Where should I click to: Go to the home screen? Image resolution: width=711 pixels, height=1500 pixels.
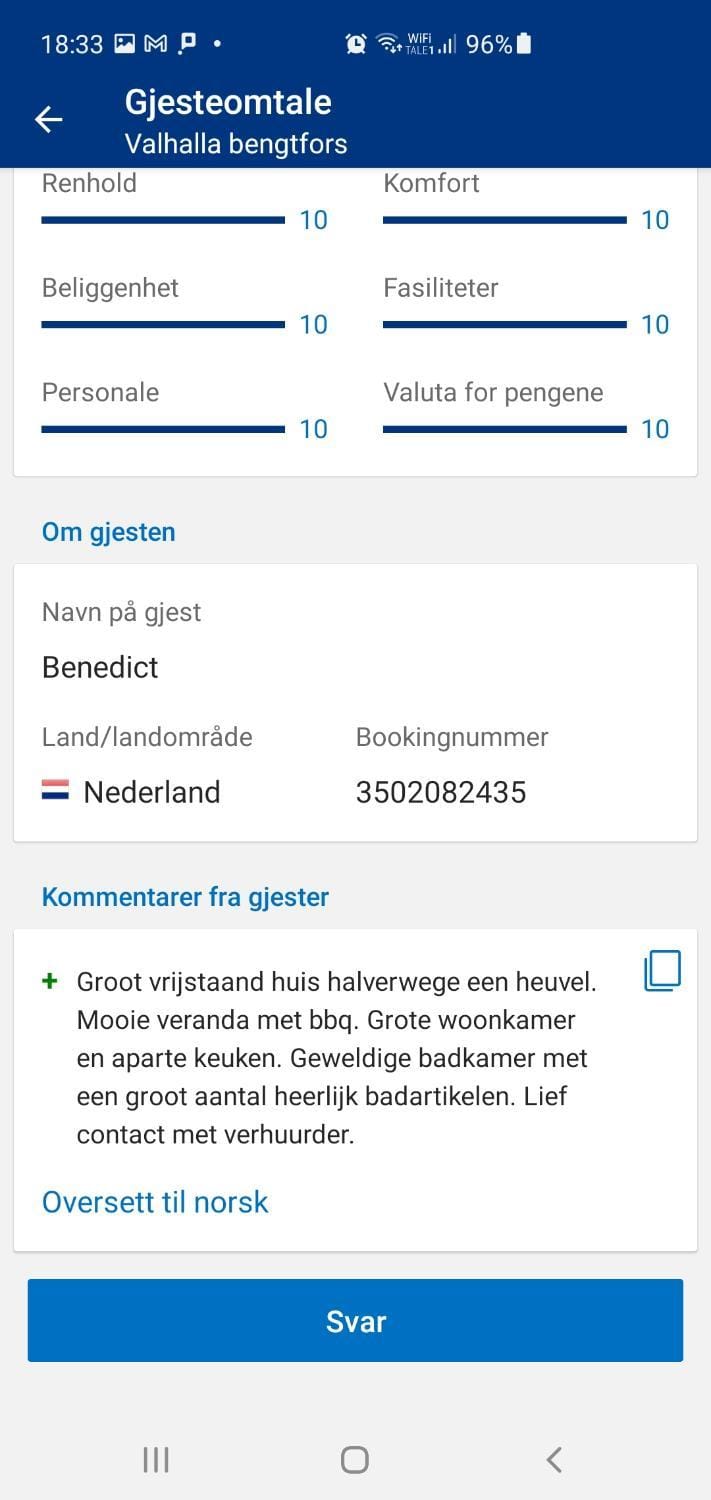point(355,1460)
